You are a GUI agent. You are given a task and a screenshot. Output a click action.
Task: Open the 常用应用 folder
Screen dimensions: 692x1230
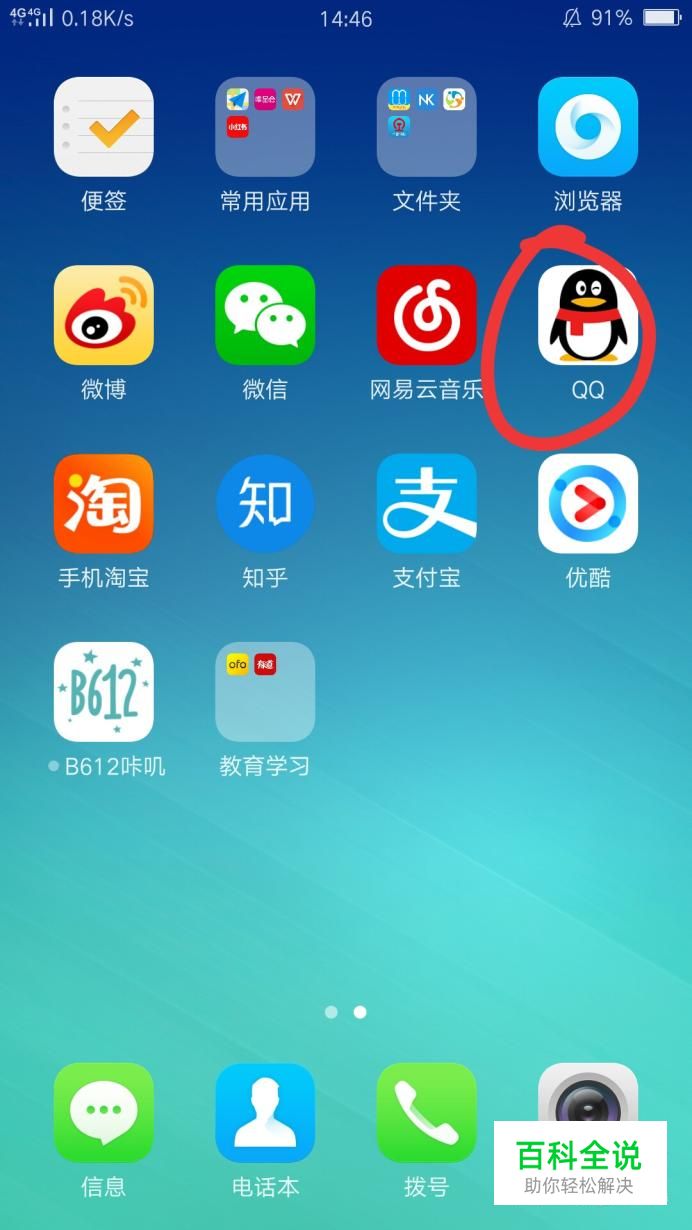(265, 127)
